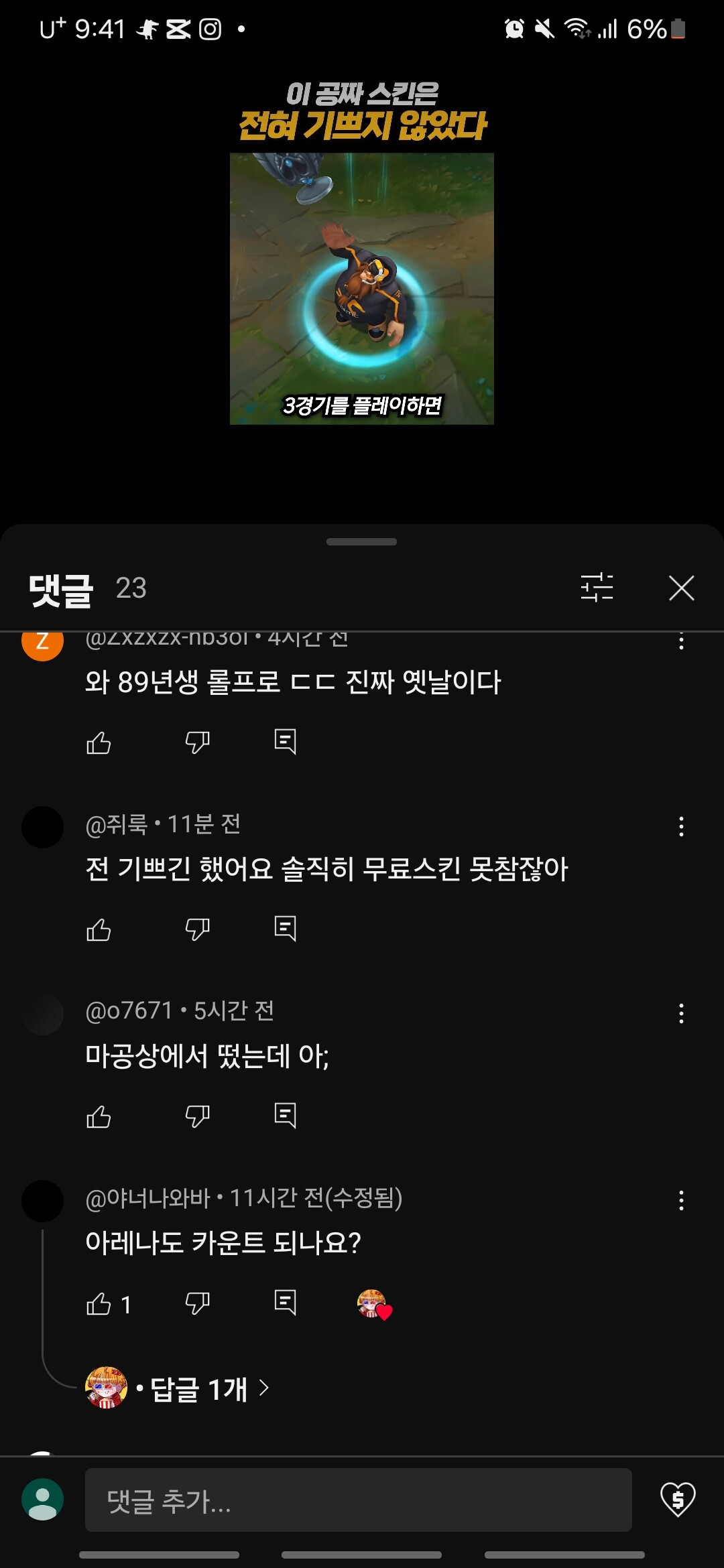This screenshot has height=1568, width=724.
Task: Like the comment about 89년생 롤프로
Action: click(x=99, y=742)
